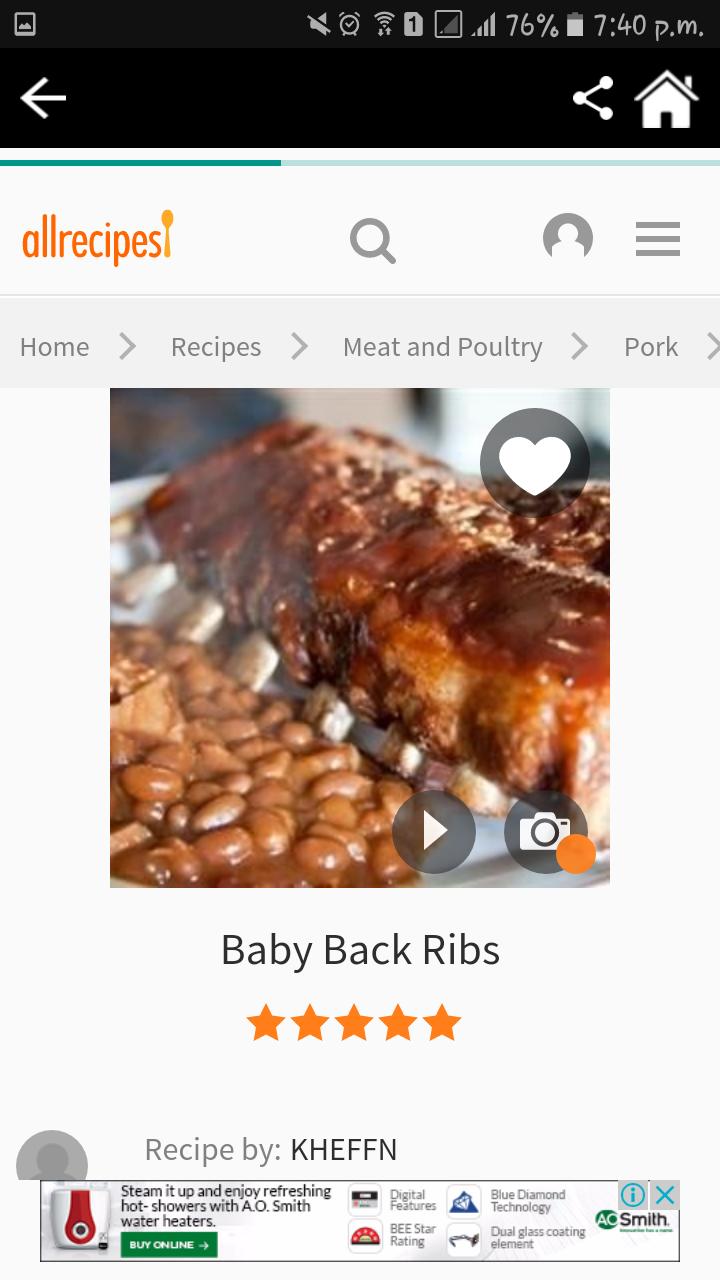
Task: Return home using the home icon
Action: pos(668,97)
